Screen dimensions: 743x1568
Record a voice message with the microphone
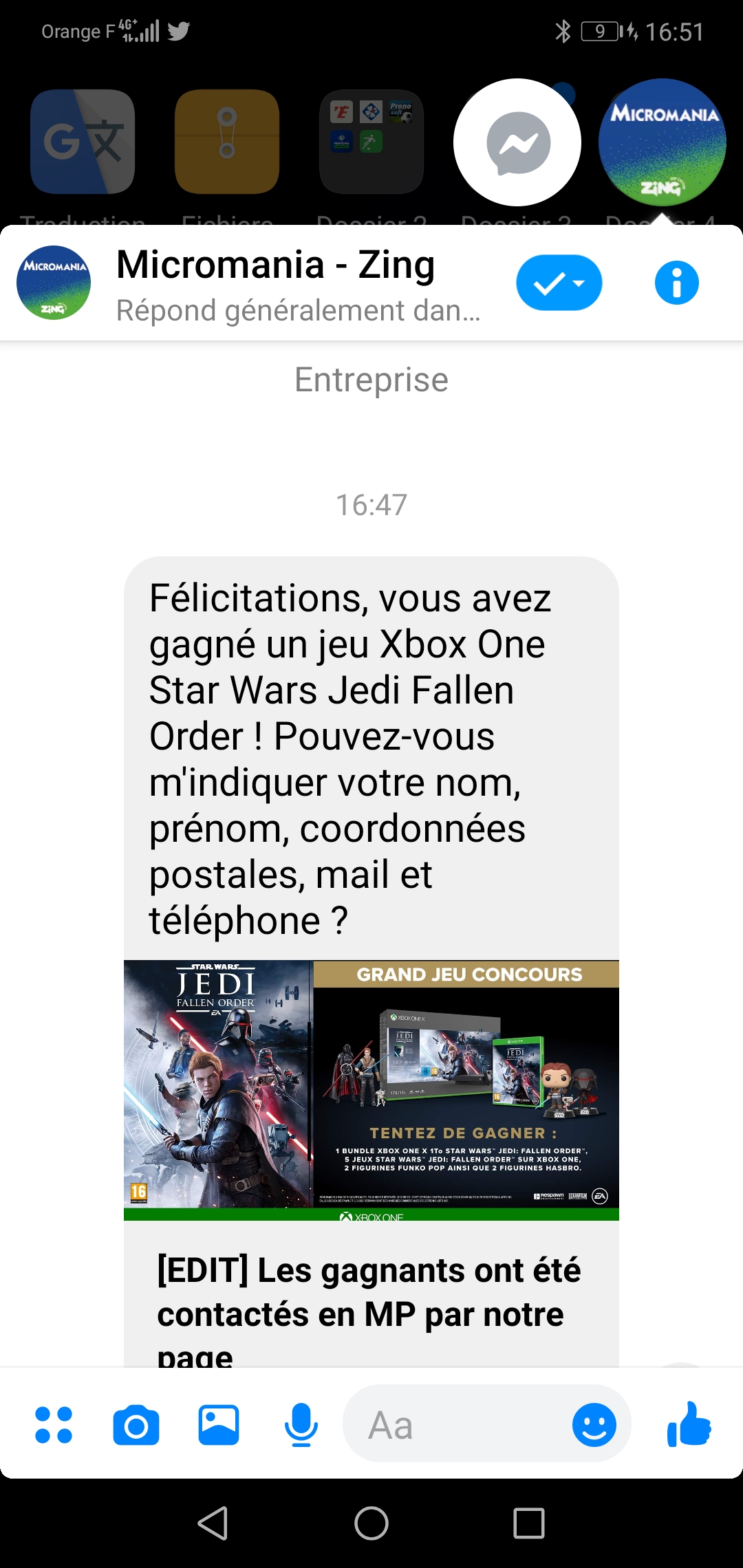pos(301,1425)
